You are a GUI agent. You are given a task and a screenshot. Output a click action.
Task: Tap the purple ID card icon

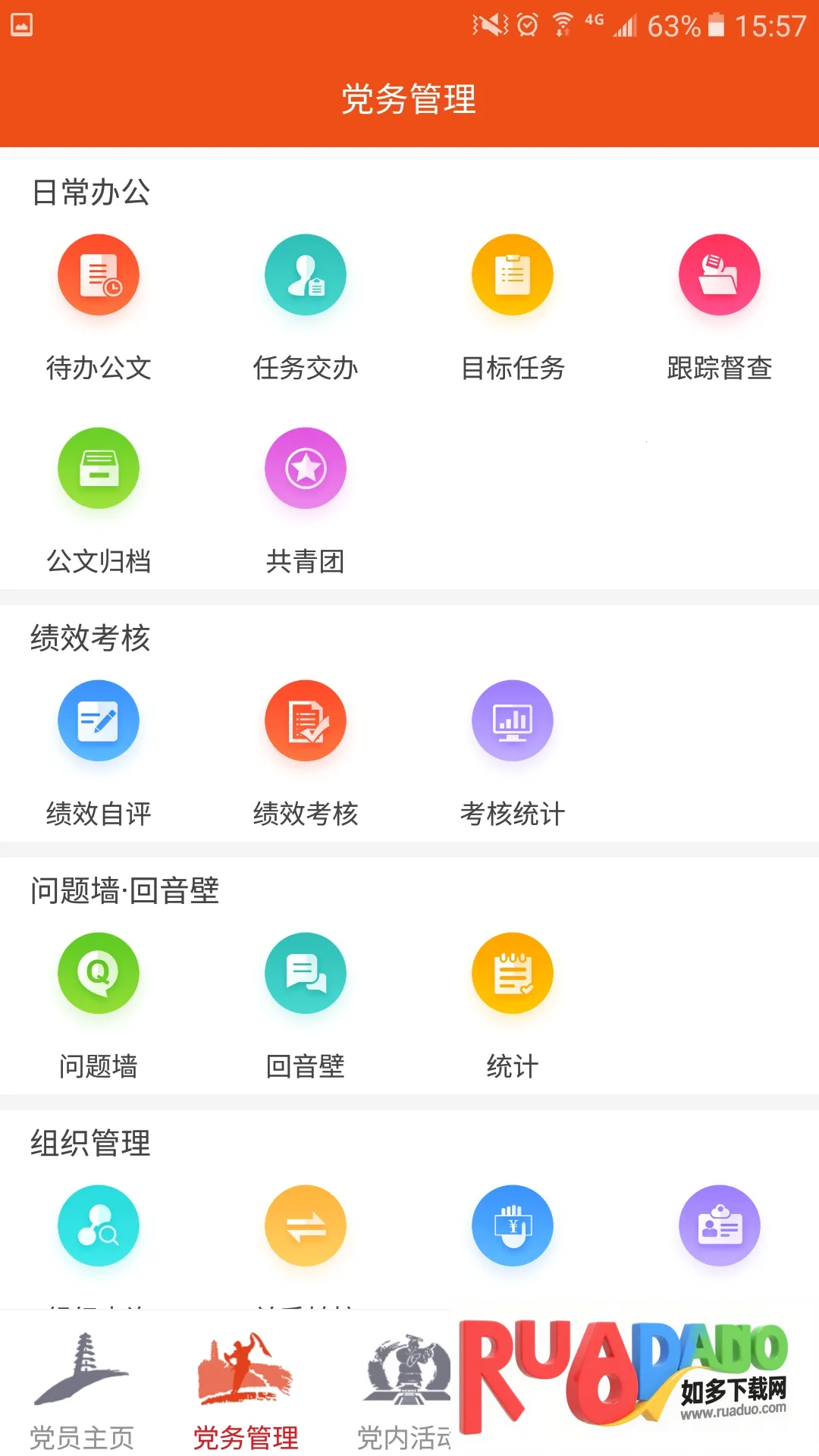coord(720,1225)
